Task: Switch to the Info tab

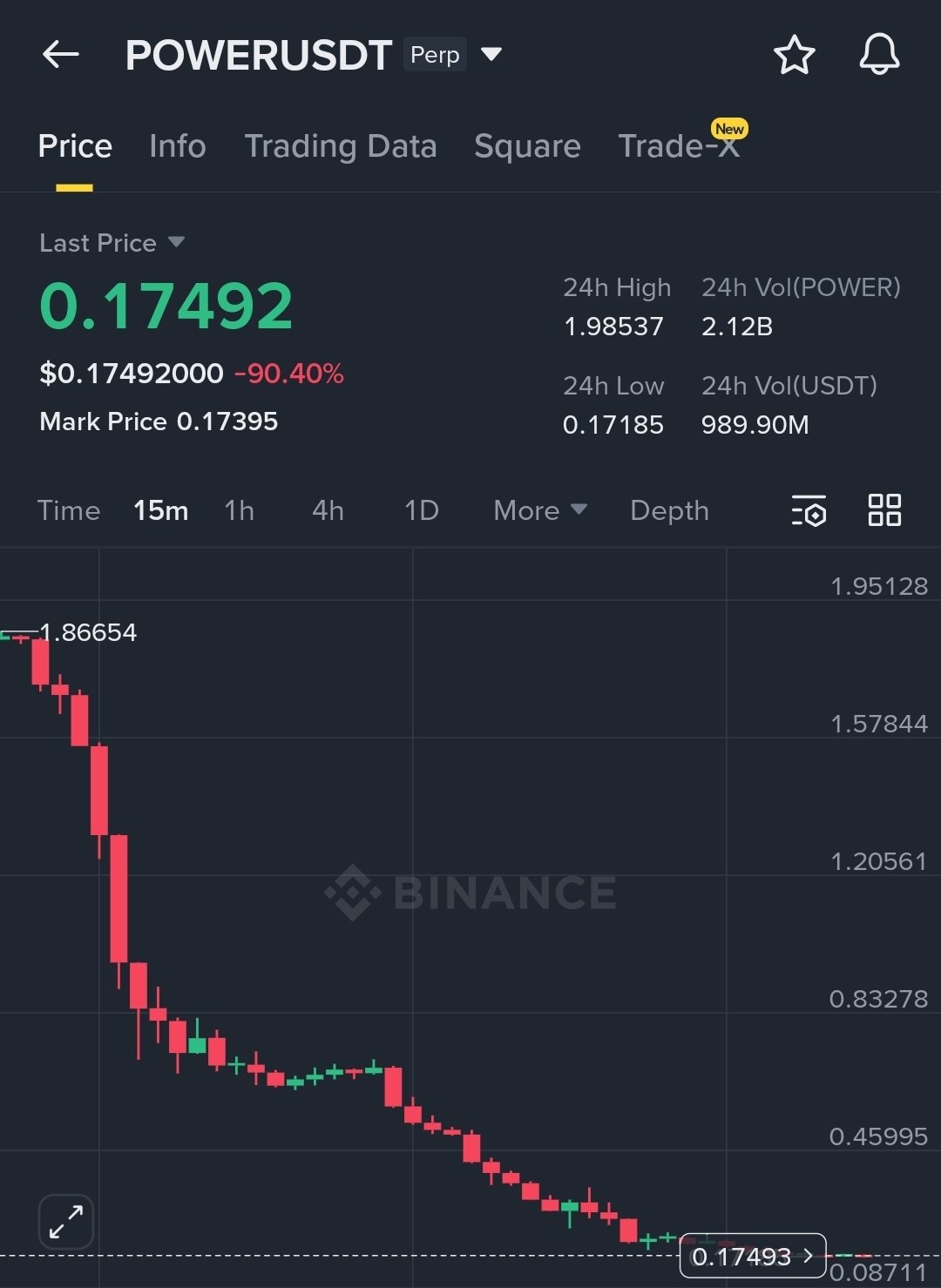Action: [x=178, y=146]
